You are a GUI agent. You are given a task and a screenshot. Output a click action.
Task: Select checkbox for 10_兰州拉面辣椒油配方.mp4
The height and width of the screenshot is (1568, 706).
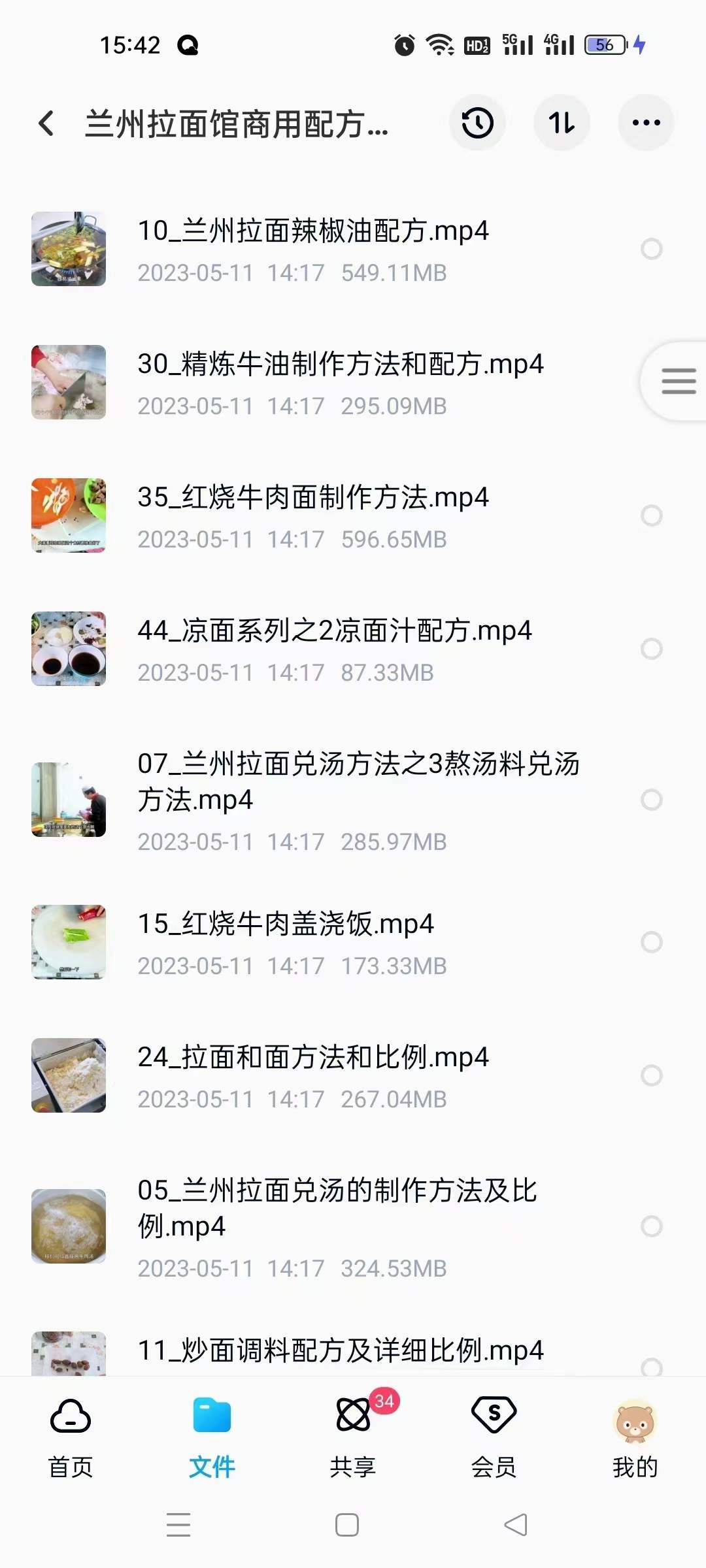coord(650,249)
